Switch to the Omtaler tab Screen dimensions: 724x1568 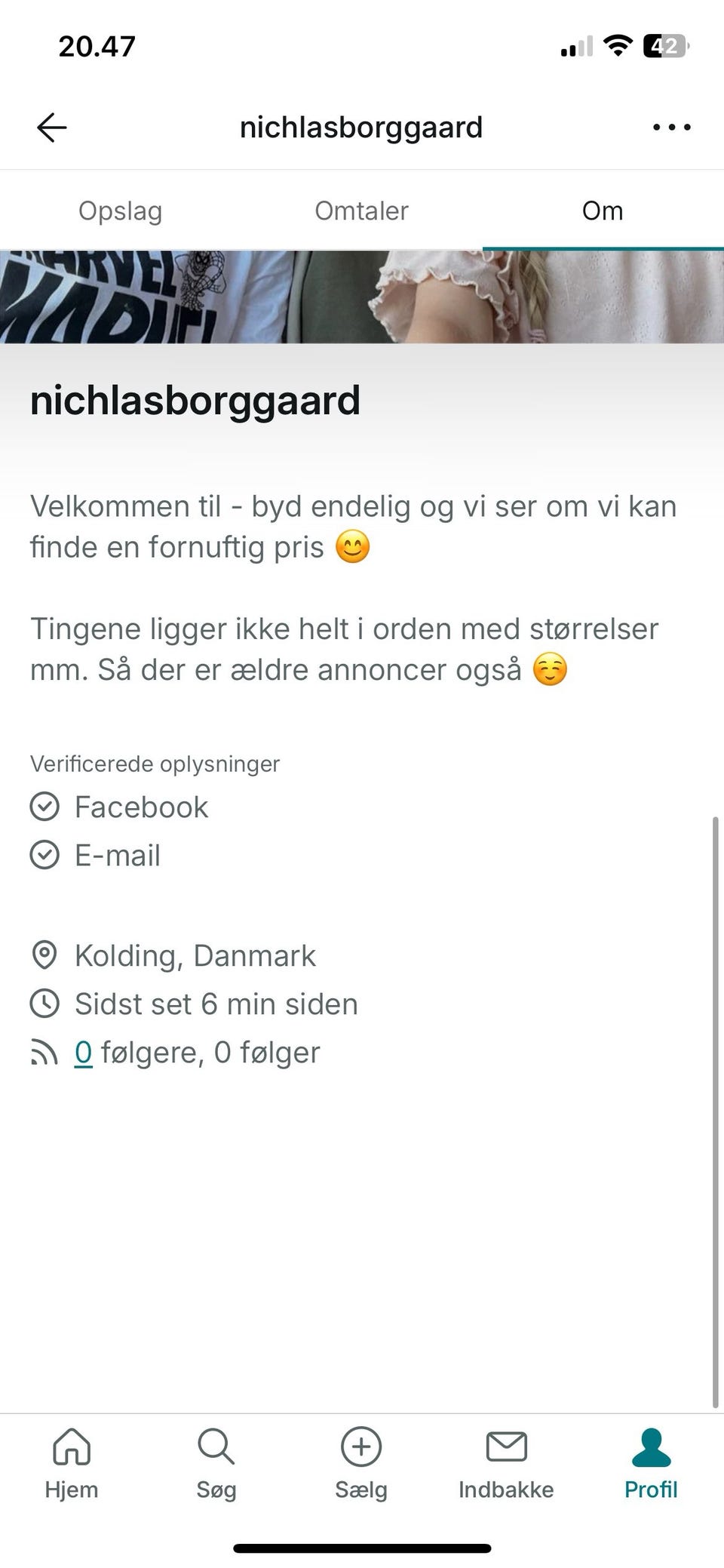coord(362,211)
